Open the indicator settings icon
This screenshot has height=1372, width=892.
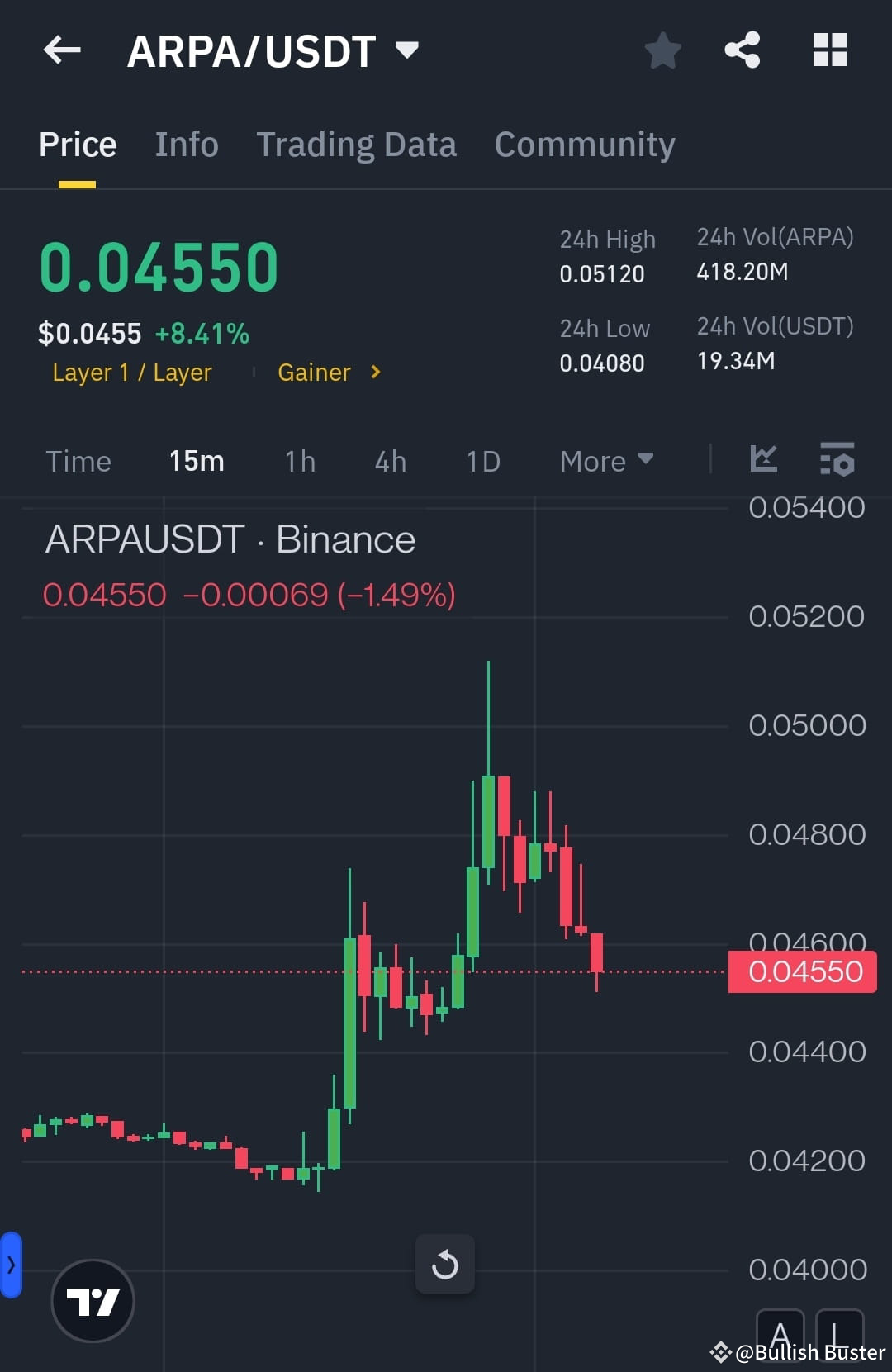(x=837, y=460)
